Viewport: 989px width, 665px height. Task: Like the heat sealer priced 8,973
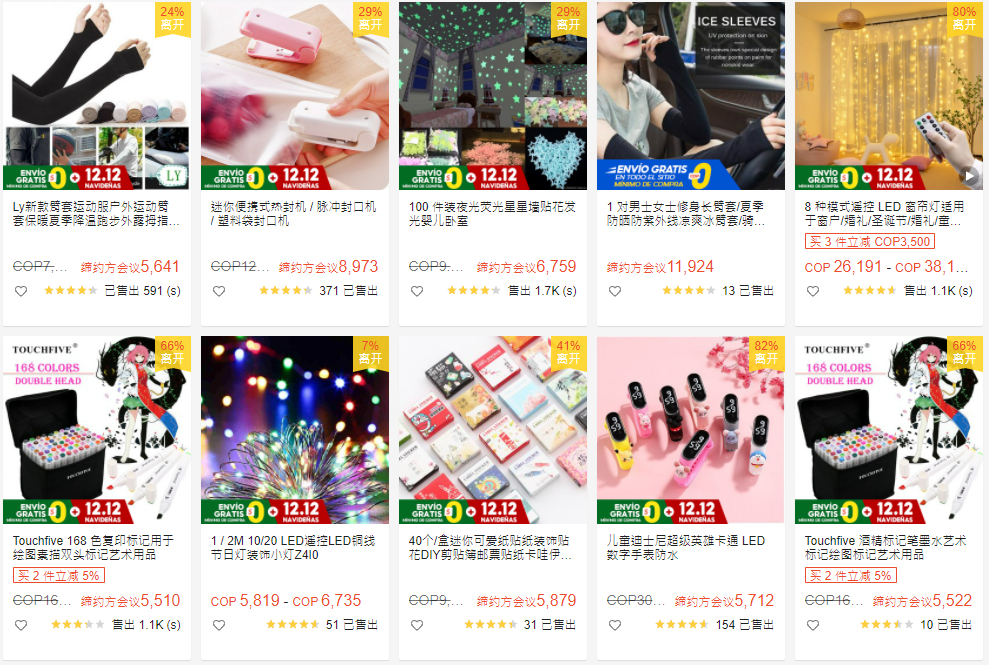[219, 291]
